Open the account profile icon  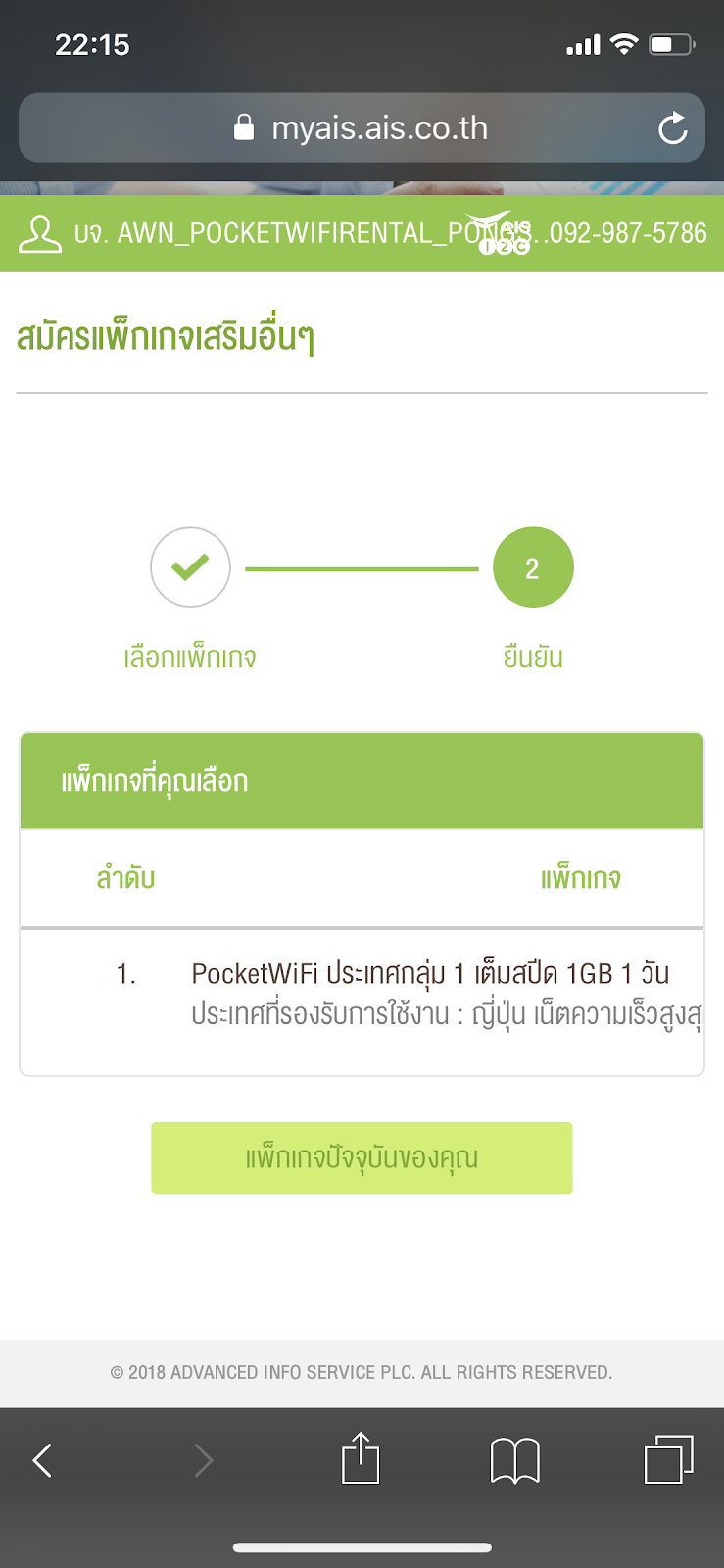click(x=40, y=234)
